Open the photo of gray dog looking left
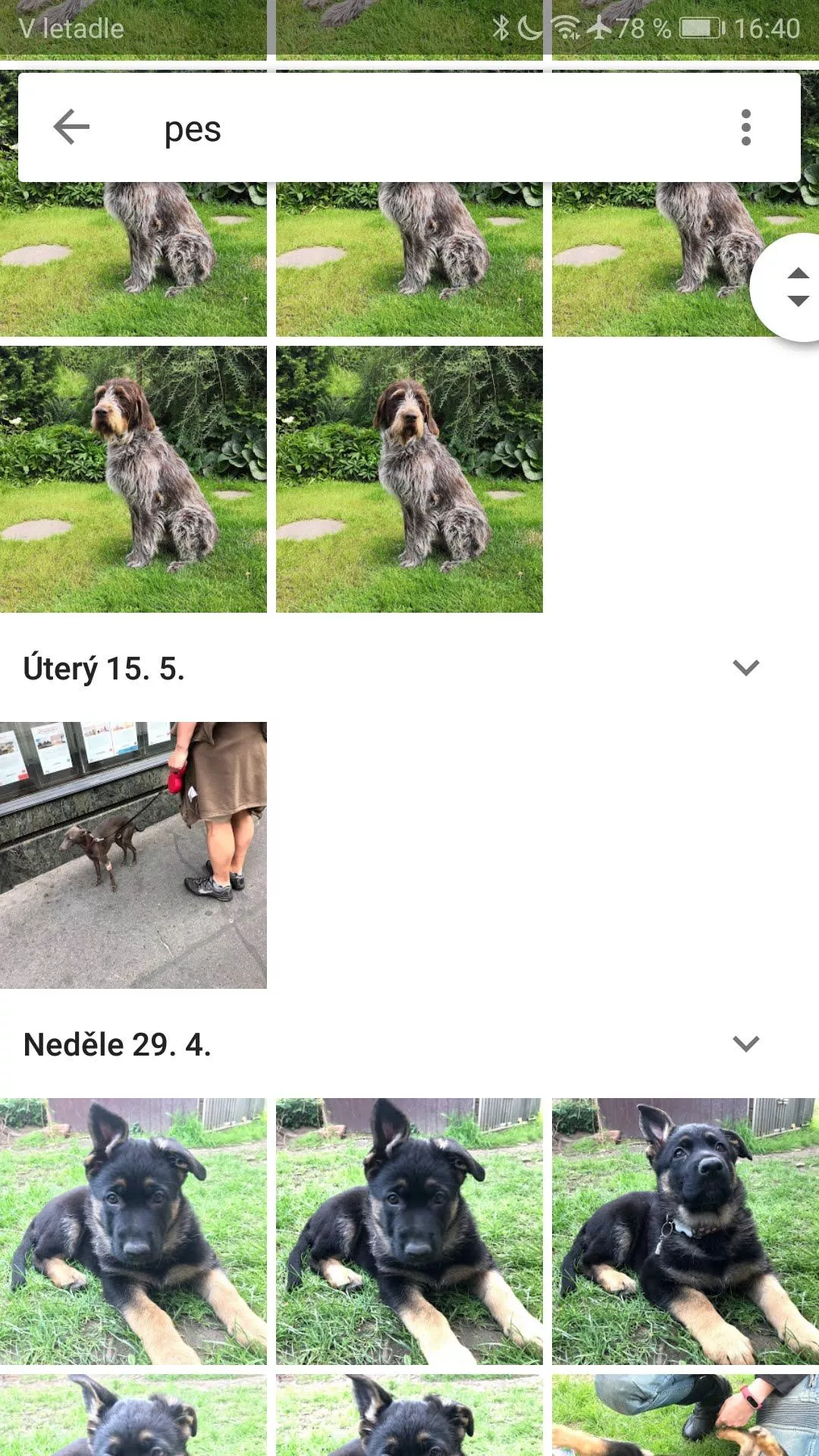819x1456 pixels. pos(133,479)
